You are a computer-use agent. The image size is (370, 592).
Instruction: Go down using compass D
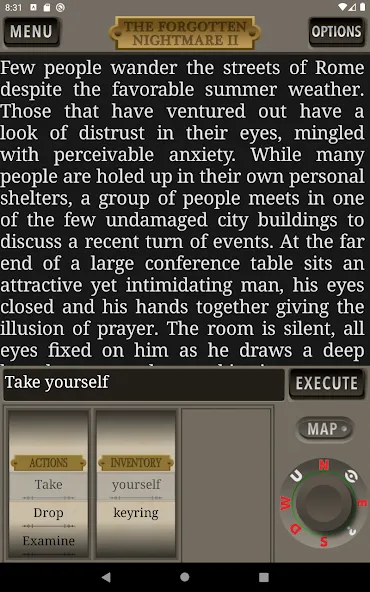tap(296, 529)
